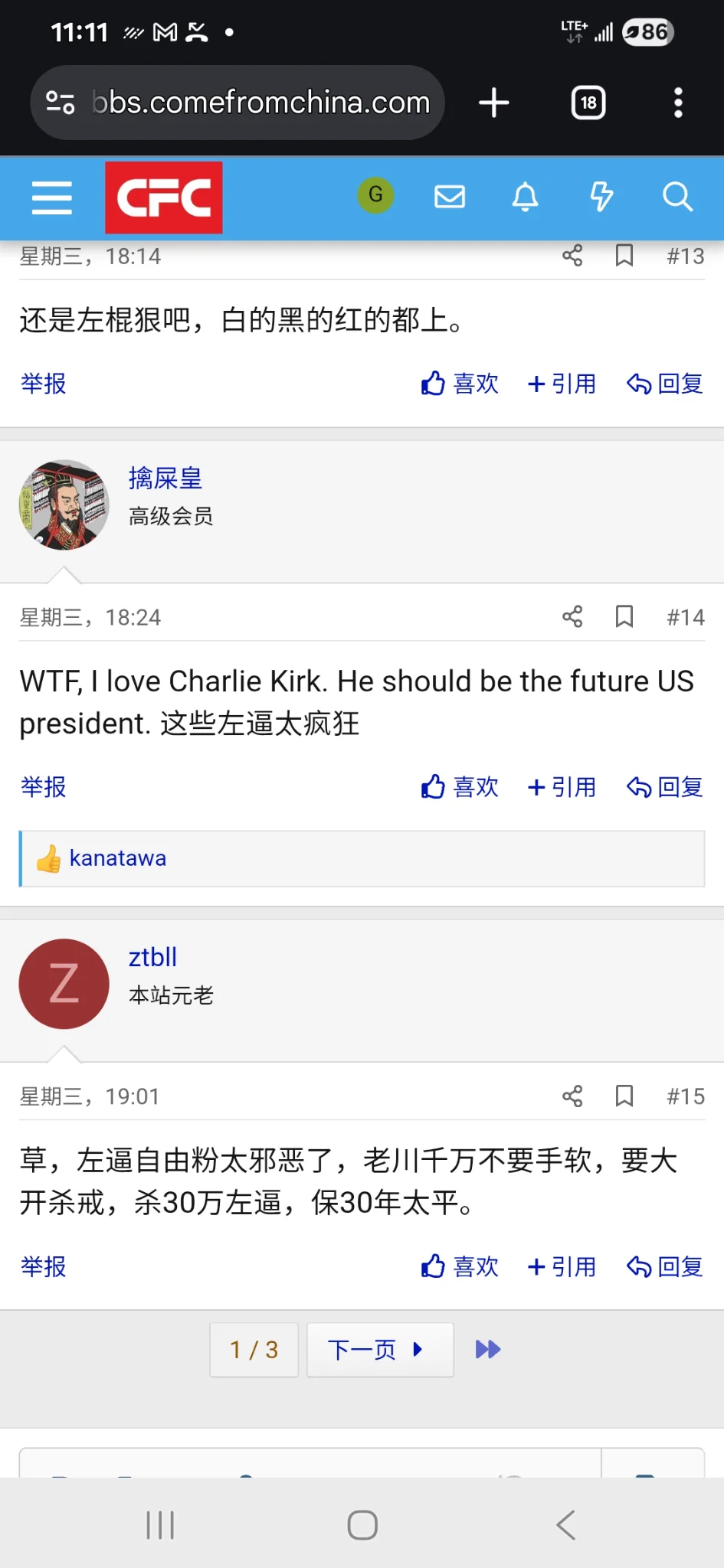Open the notifications bell

pos(525,197)
